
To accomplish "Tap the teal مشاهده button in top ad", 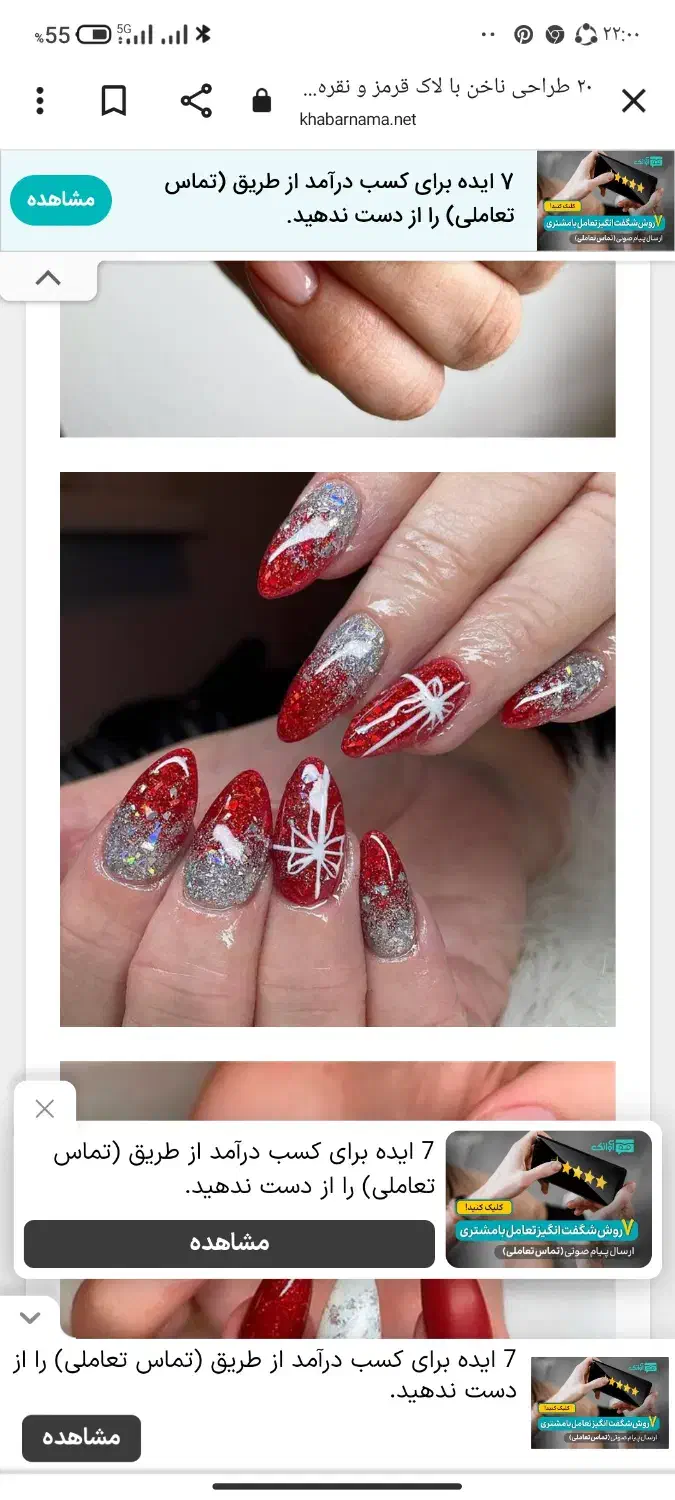I will pos(61,199).
